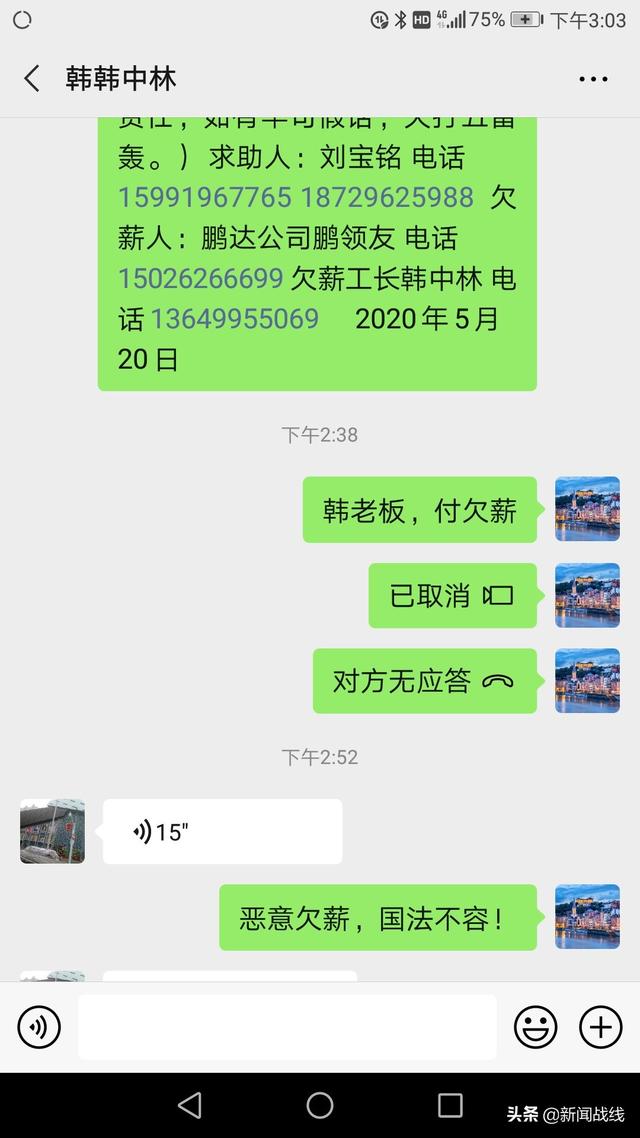The width and height of the screenshot is (640, 1138).
Task: Tap phone number 13649955069 link
Action: pos(235,319)
